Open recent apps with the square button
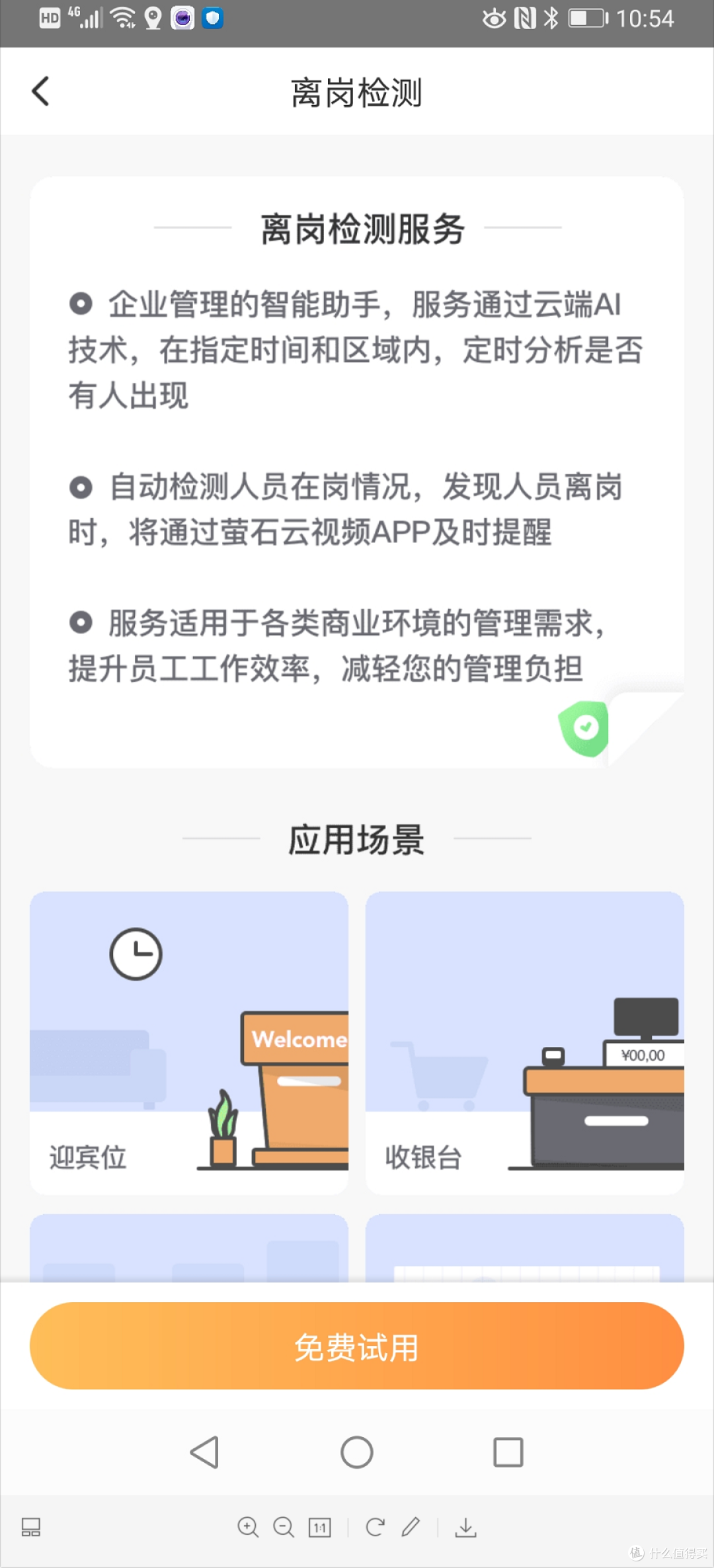 coord(508,1452)
